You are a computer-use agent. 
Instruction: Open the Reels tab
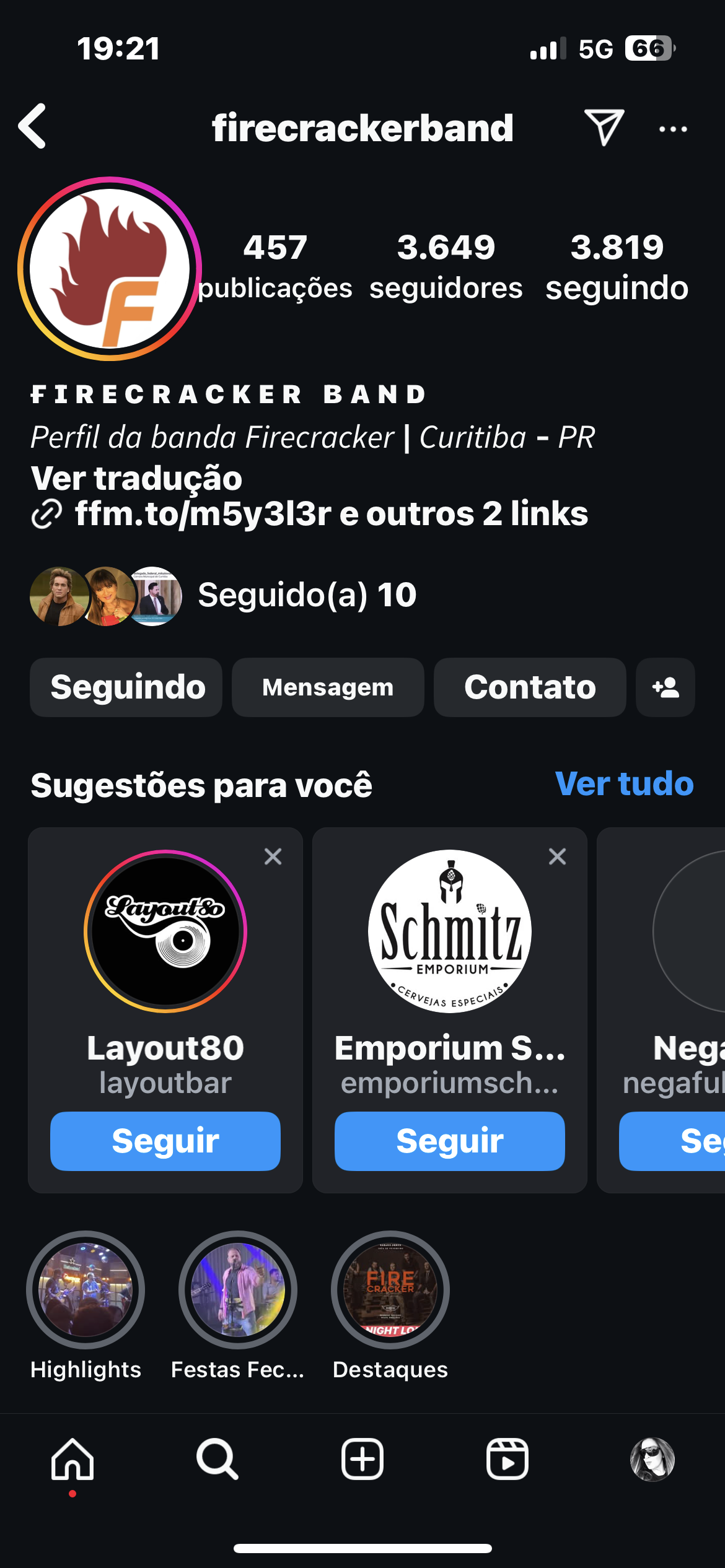507,1459
